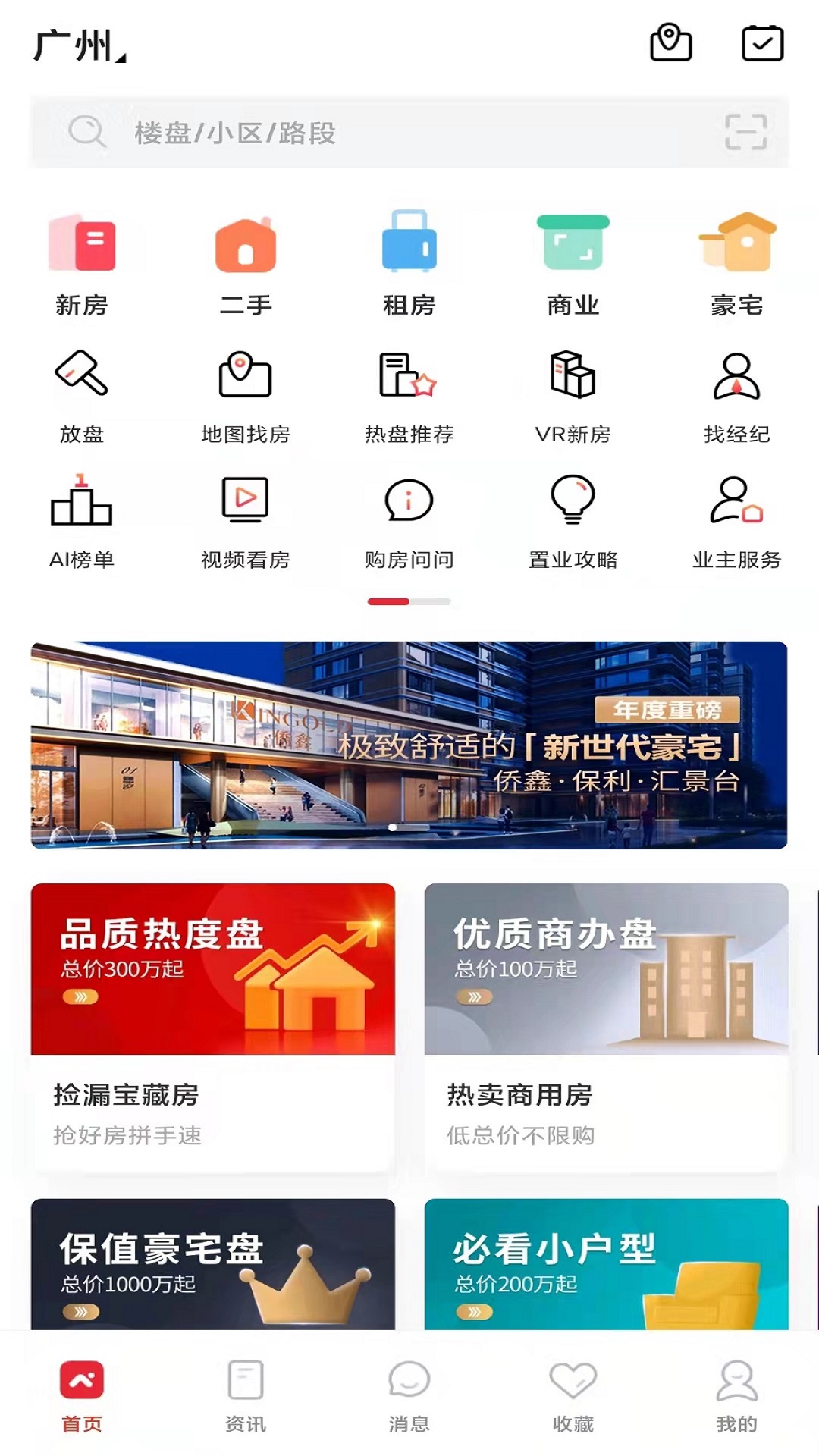Open the 租房 rental listings icon
The height and width of the screenshot is (1456, 819).
tap(409, 258)
